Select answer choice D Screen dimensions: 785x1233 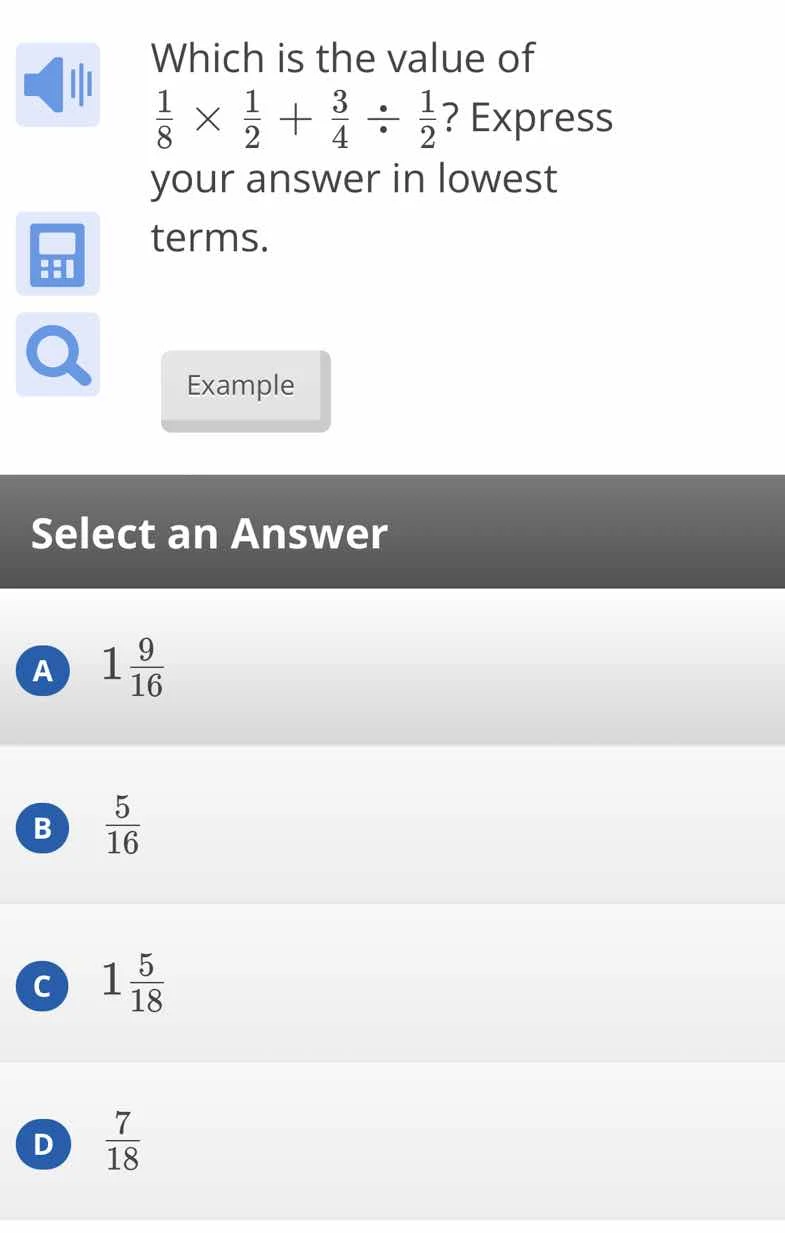(42, 1143)
